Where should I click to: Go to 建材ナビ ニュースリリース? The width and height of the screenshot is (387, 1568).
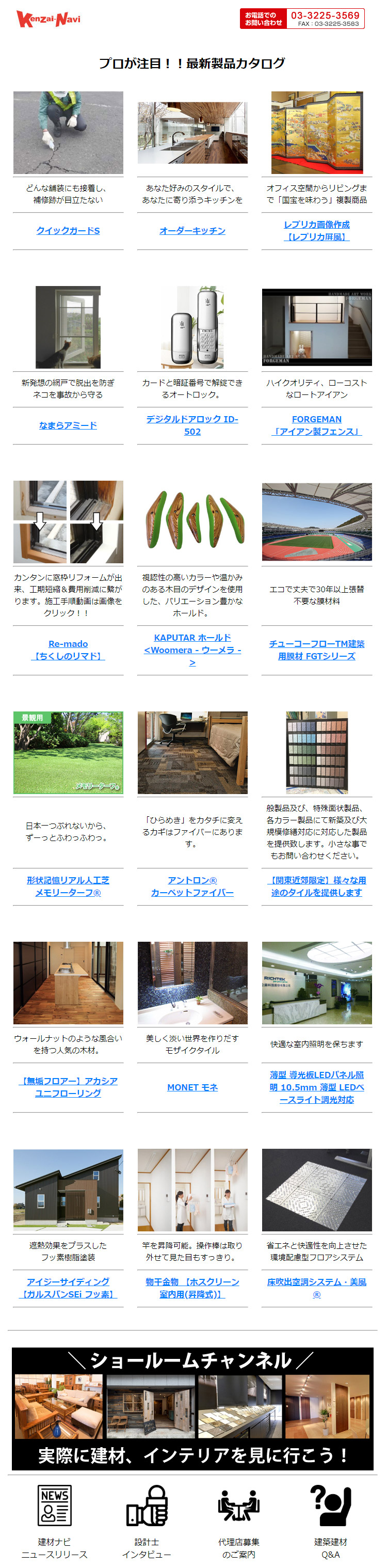[x=55, y=1521]
